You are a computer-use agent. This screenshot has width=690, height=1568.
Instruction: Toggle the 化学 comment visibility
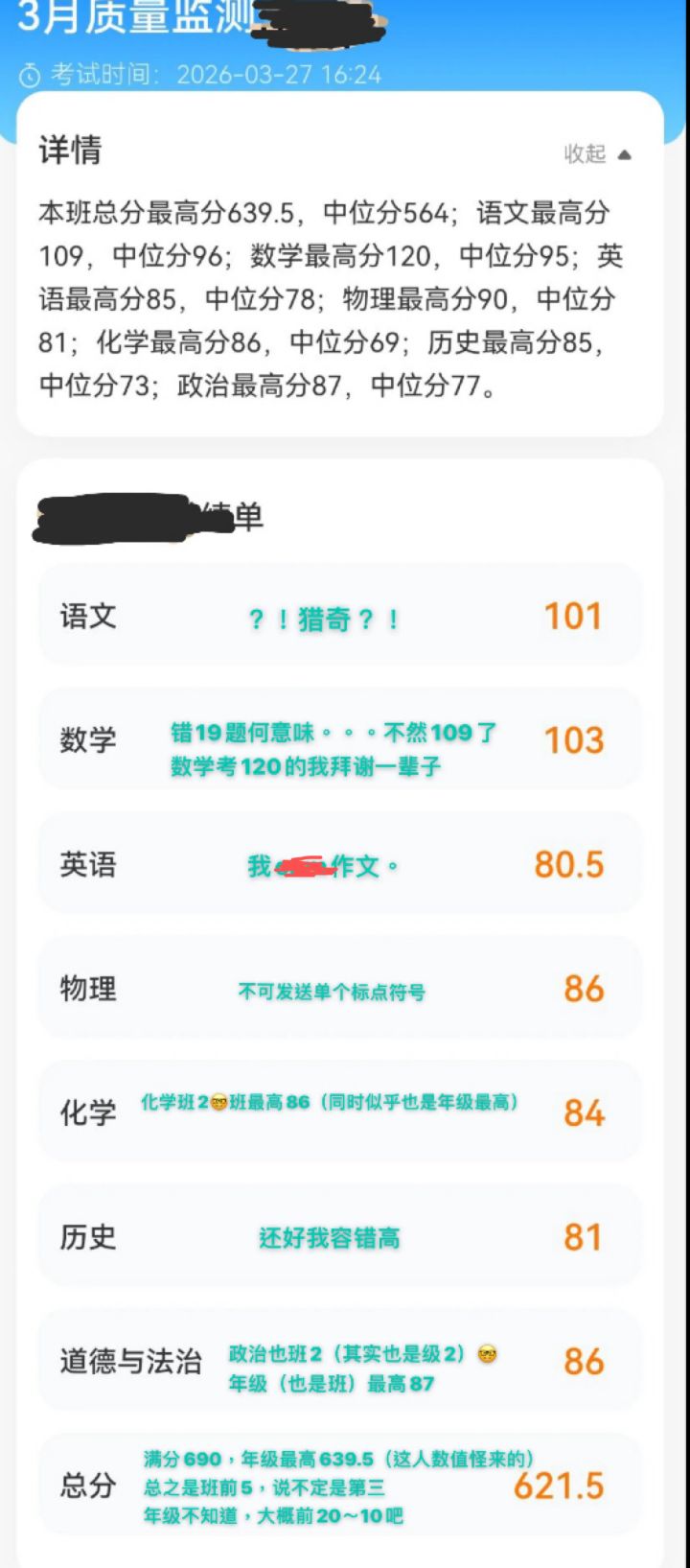coord(330,1103)
